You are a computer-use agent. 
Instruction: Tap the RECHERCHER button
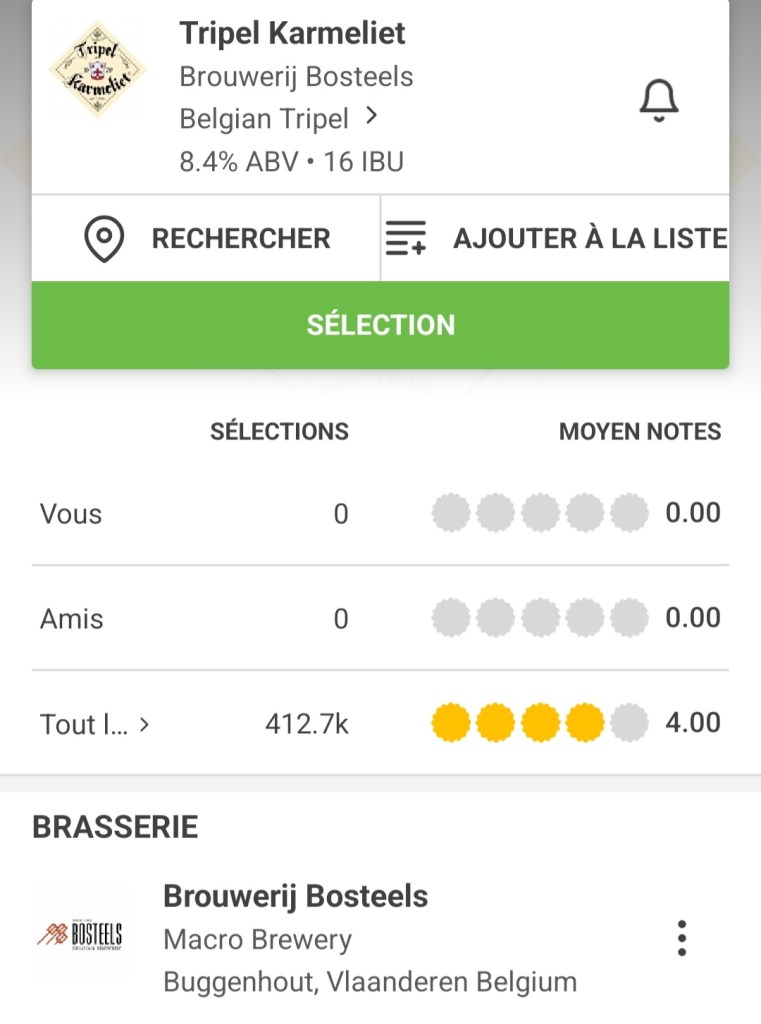(x=207, y=239)
